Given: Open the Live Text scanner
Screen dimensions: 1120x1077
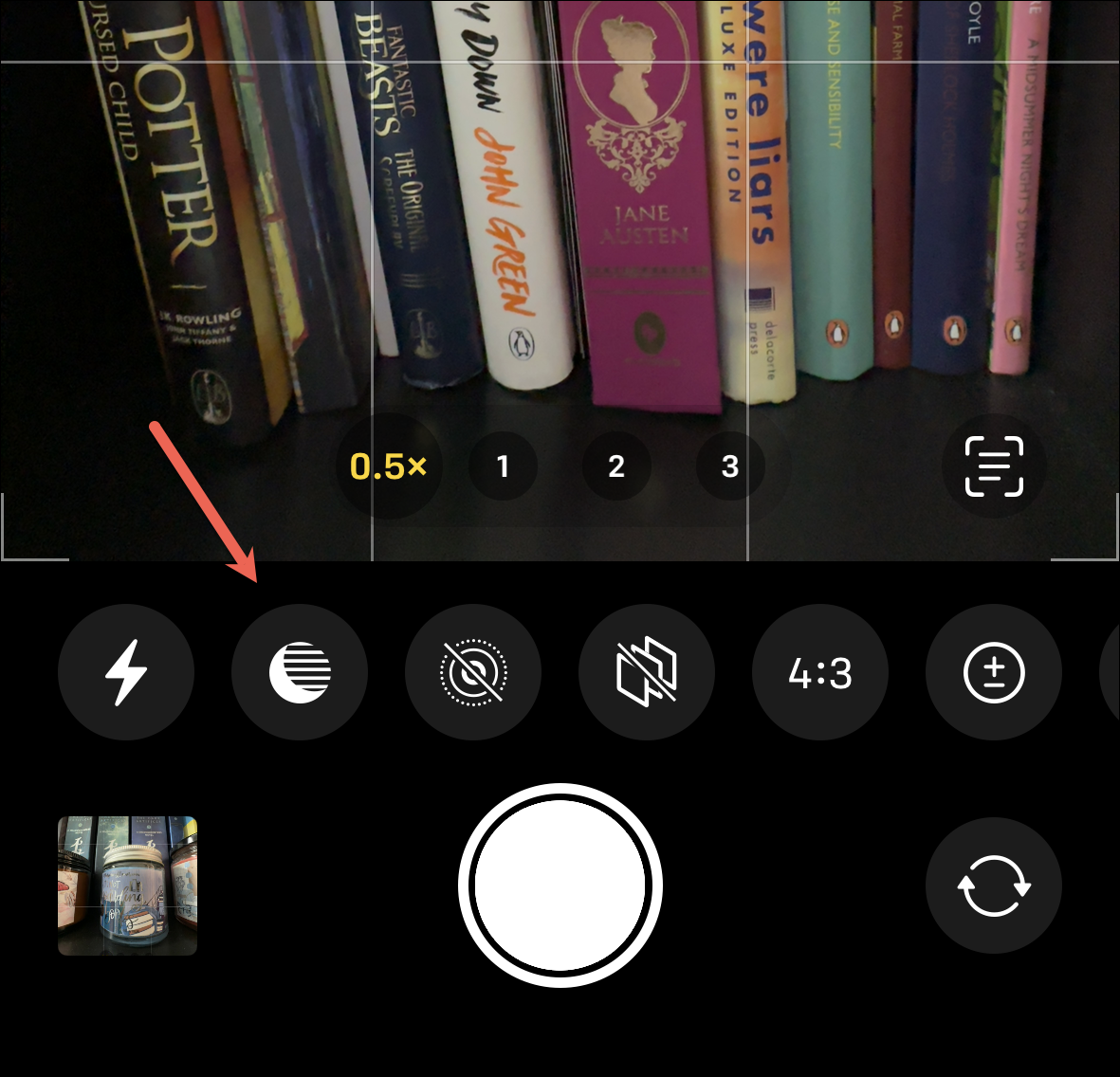Looking at the screenshot, I should tap(994, 465).
